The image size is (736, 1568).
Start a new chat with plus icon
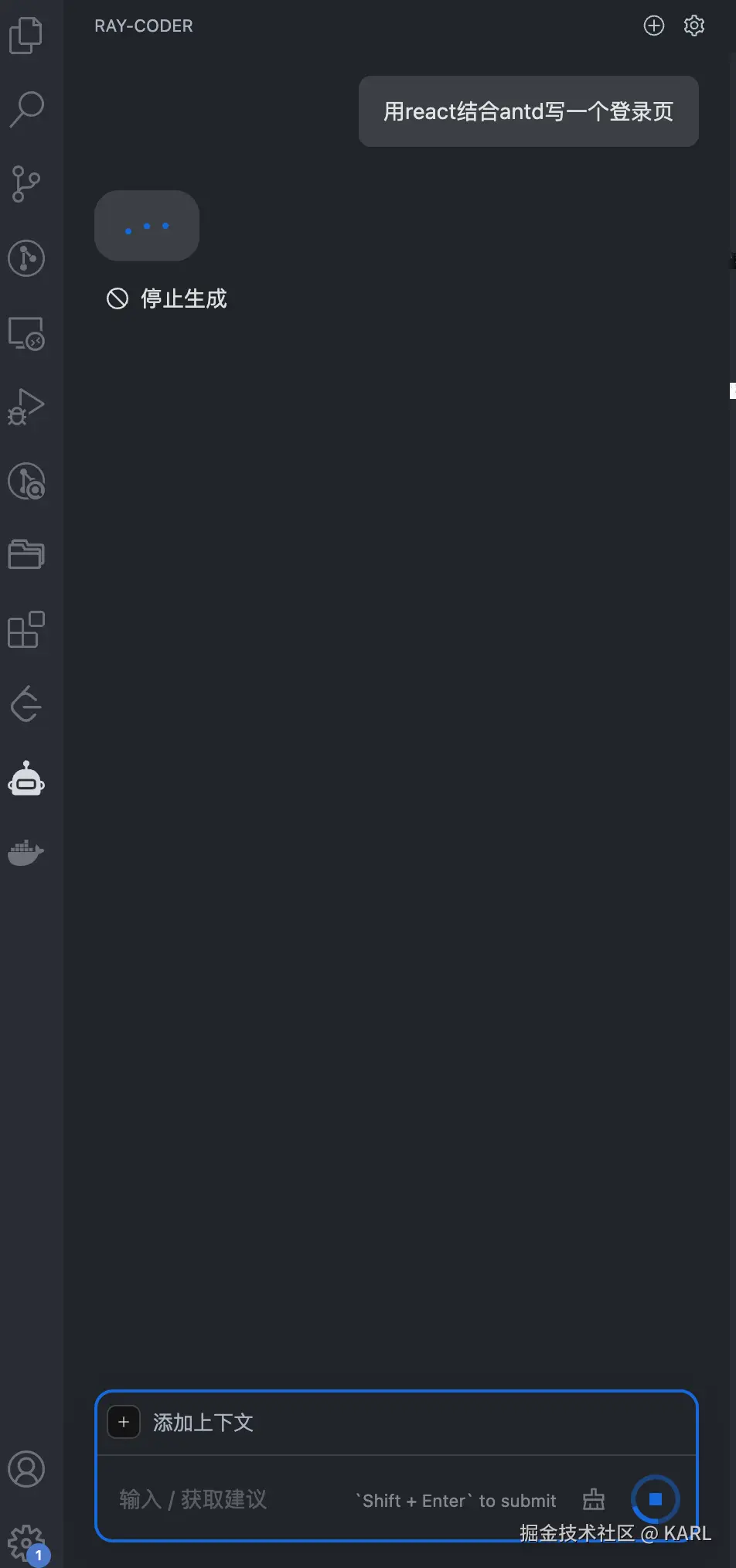654,26
